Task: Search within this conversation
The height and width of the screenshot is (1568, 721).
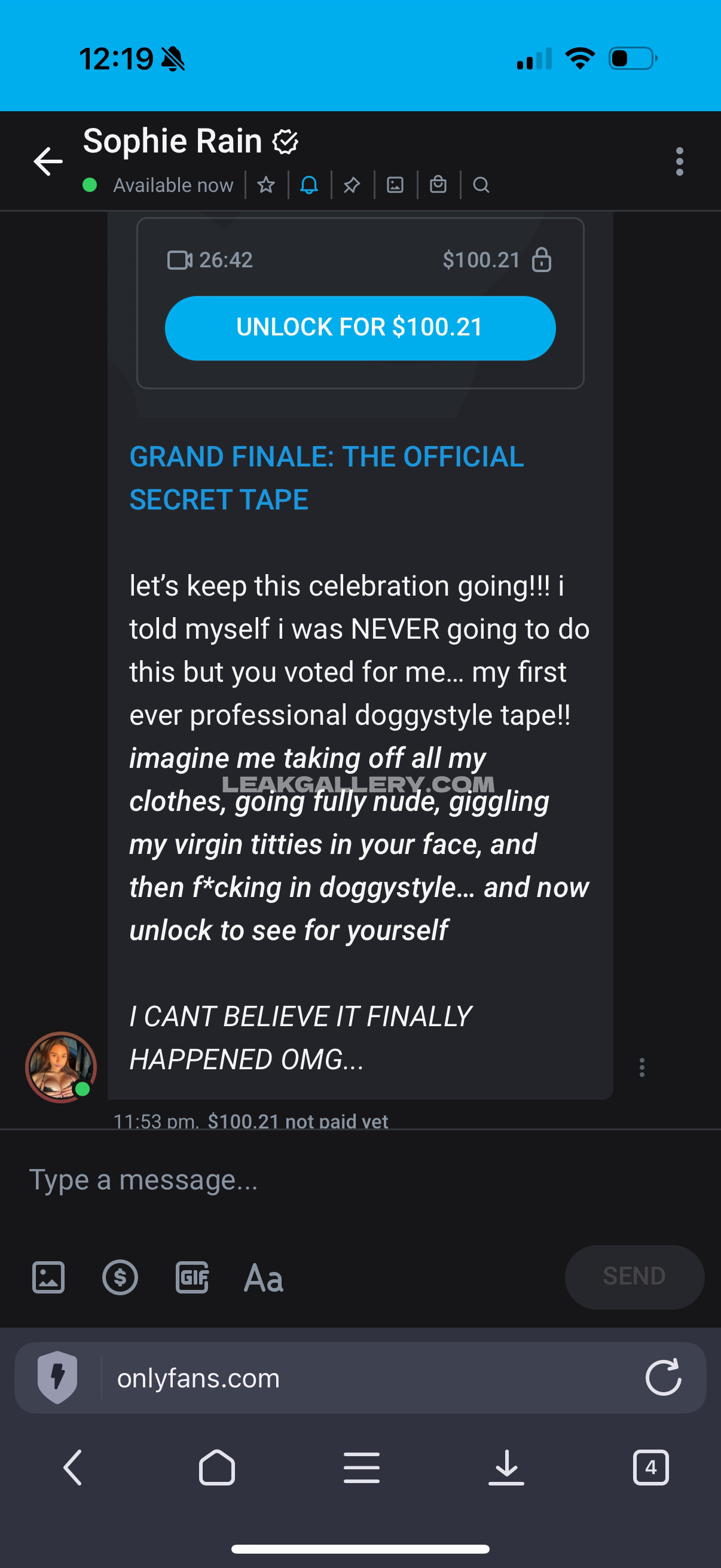Action: (x=481, y=184)
